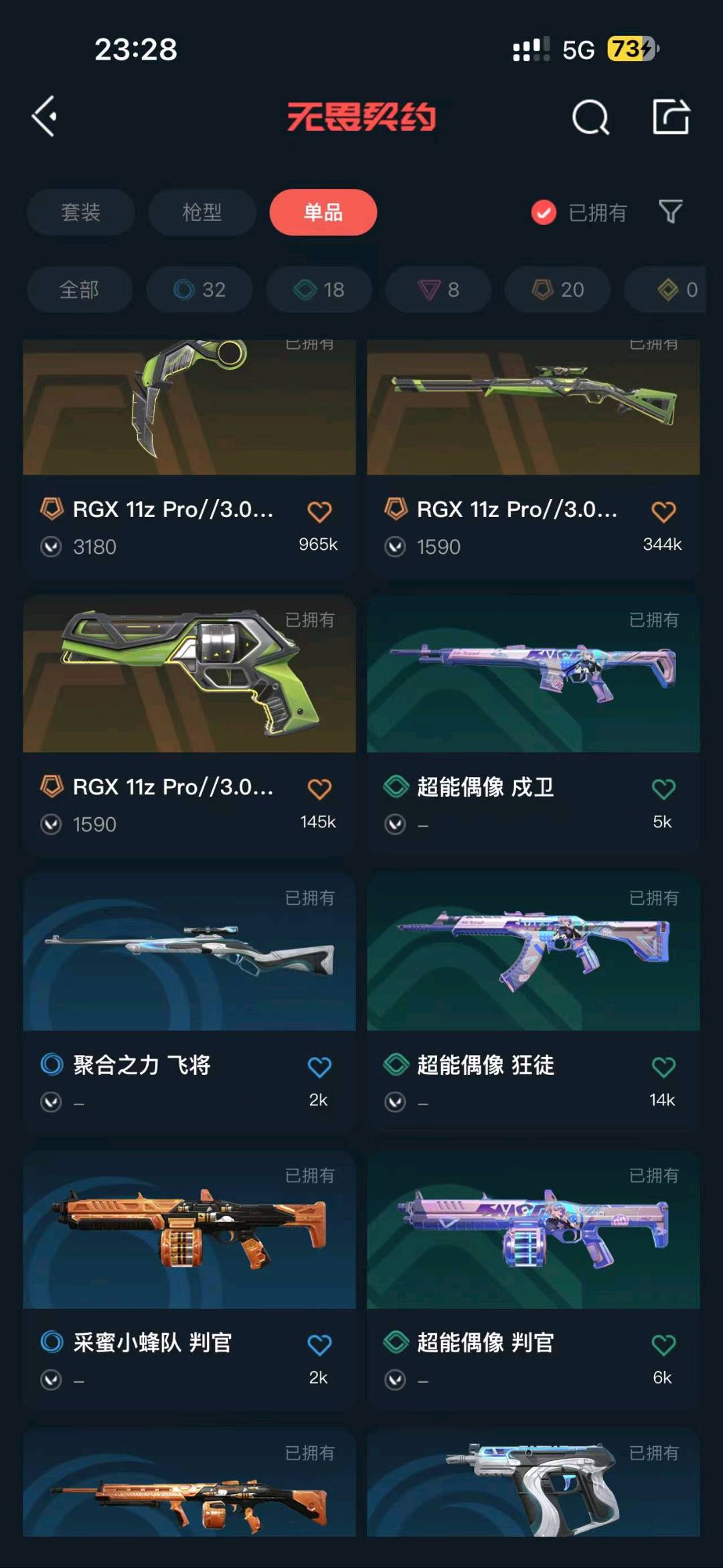Image resolution: width=723 pixels, height=1568 pixels.
Task: Open the search icon
Action: [x=590, y=118]
